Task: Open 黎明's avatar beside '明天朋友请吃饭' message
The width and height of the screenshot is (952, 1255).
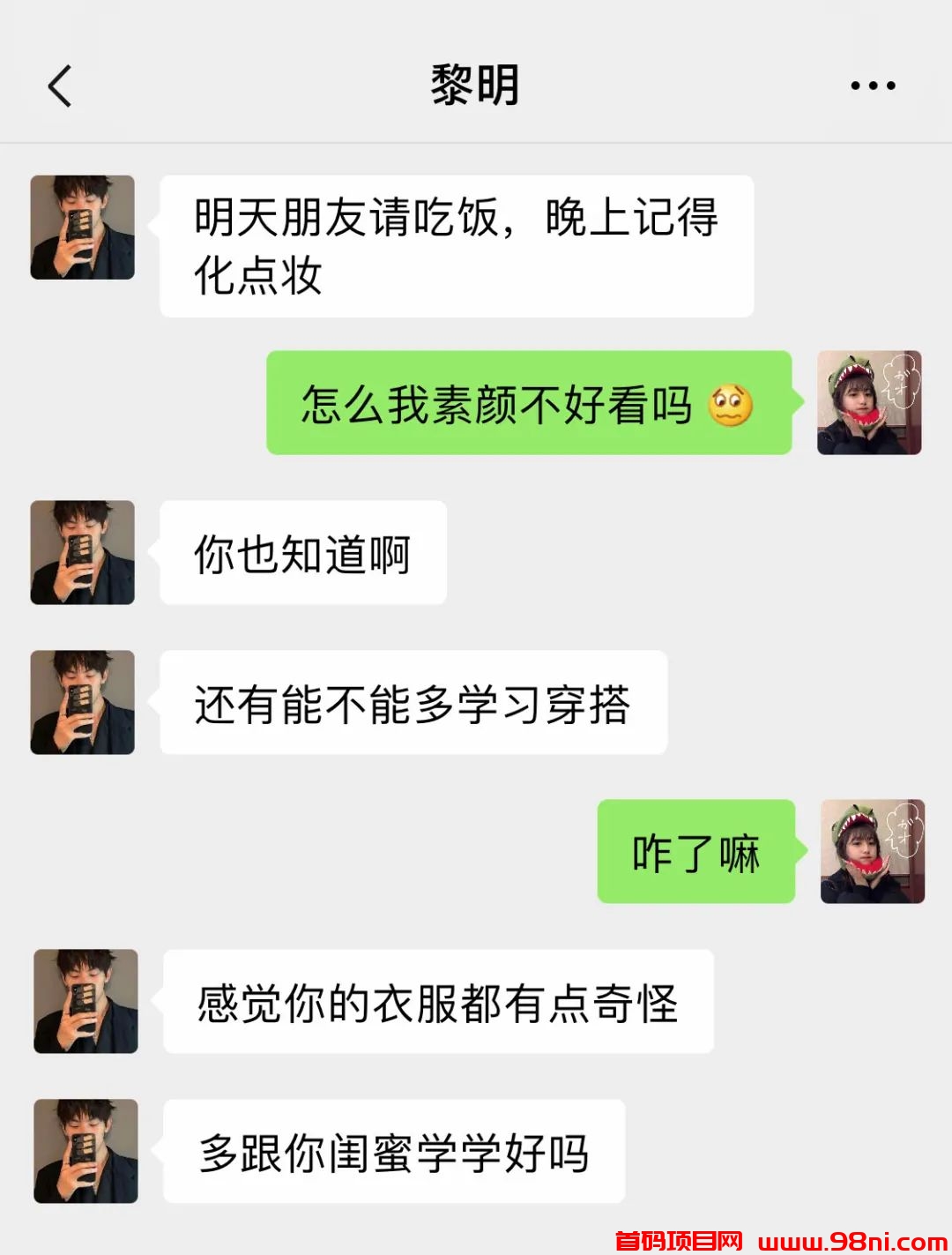Action: 83,228
